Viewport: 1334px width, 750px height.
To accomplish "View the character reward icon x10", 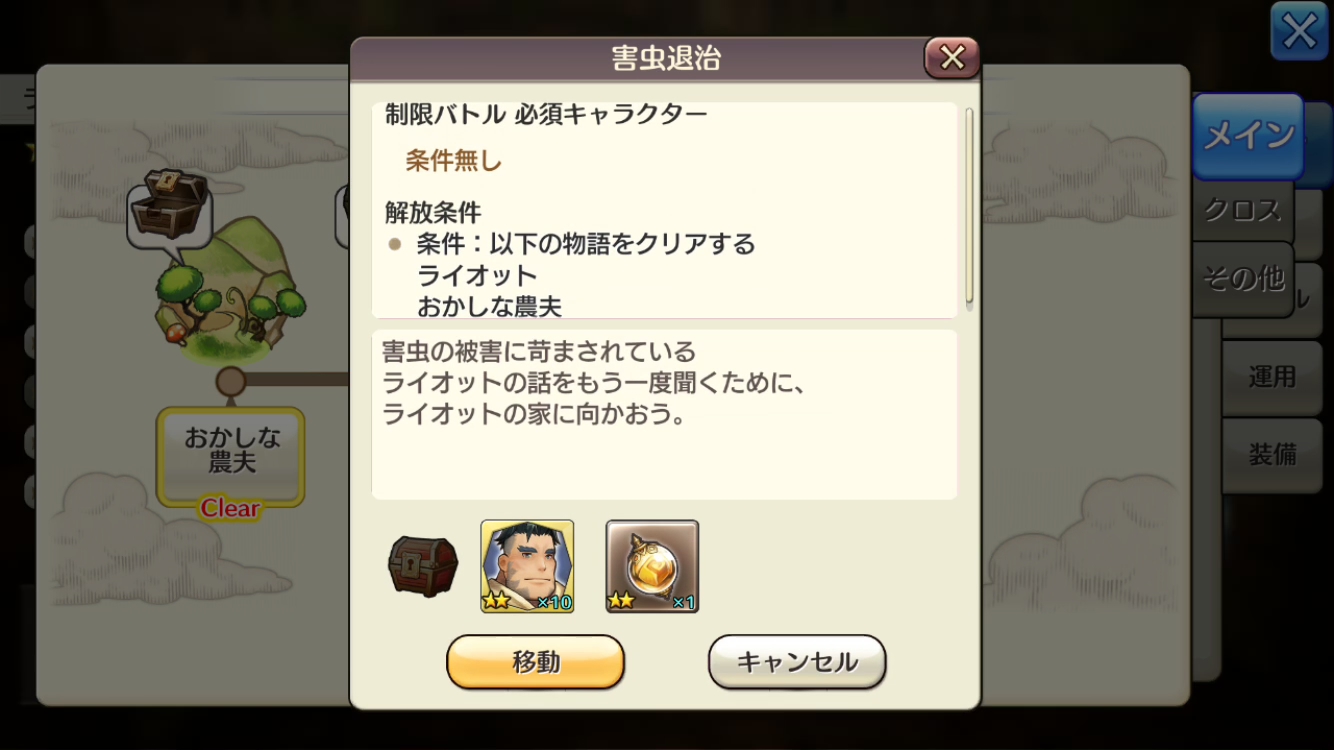I will point(527,566).
